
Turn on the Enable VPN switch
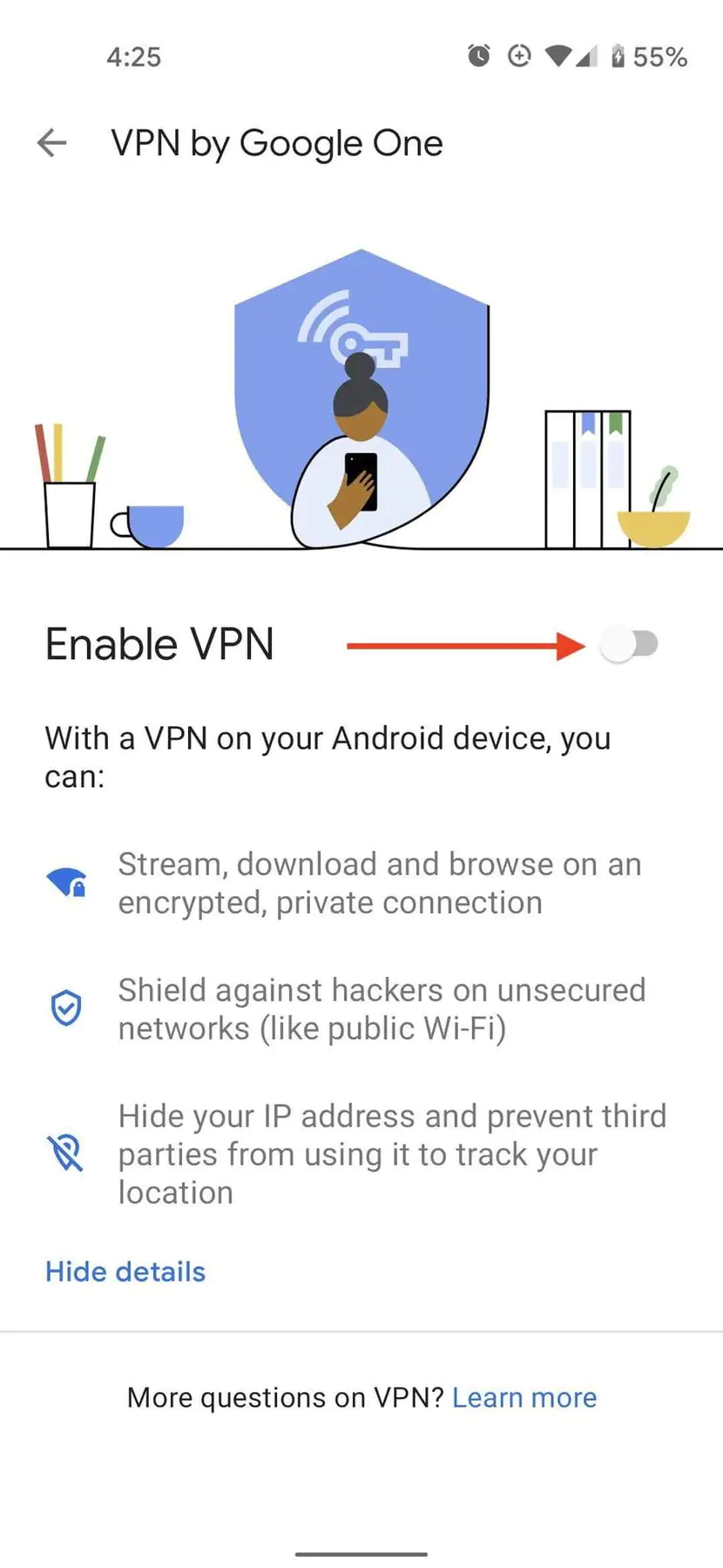[x=629, y=645]
